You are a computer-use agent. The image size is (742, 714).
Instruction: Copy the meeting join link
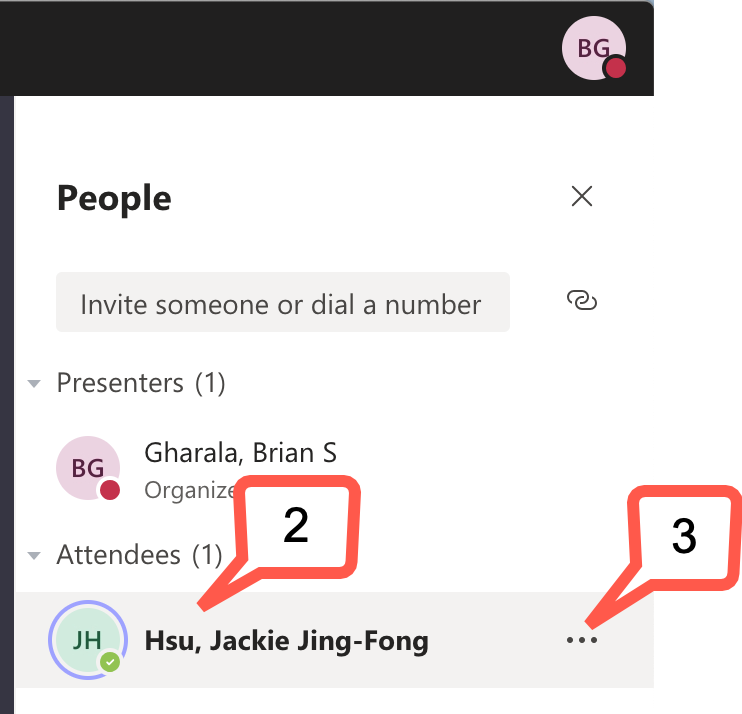pyautogui.click(x=581, y=300)
